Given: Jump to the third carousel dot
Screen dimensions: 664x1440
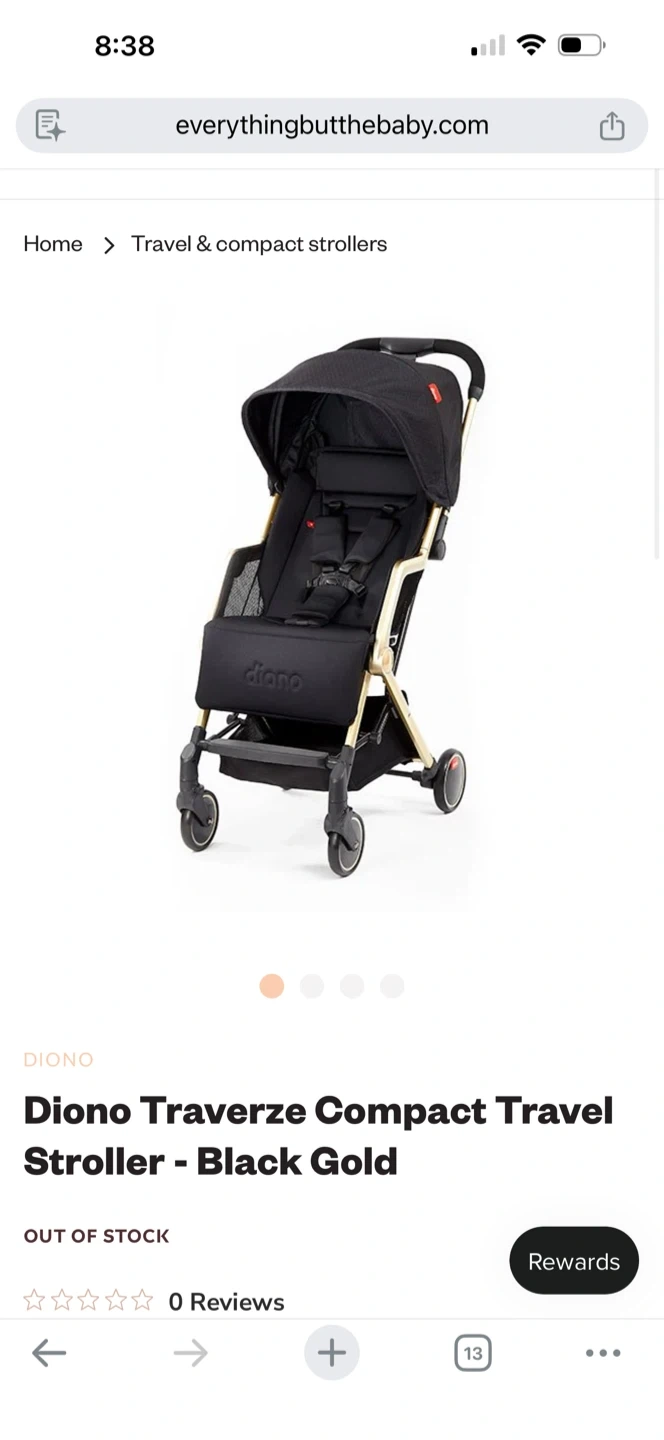Looking at the screenshot, I should tap(352, 986).
